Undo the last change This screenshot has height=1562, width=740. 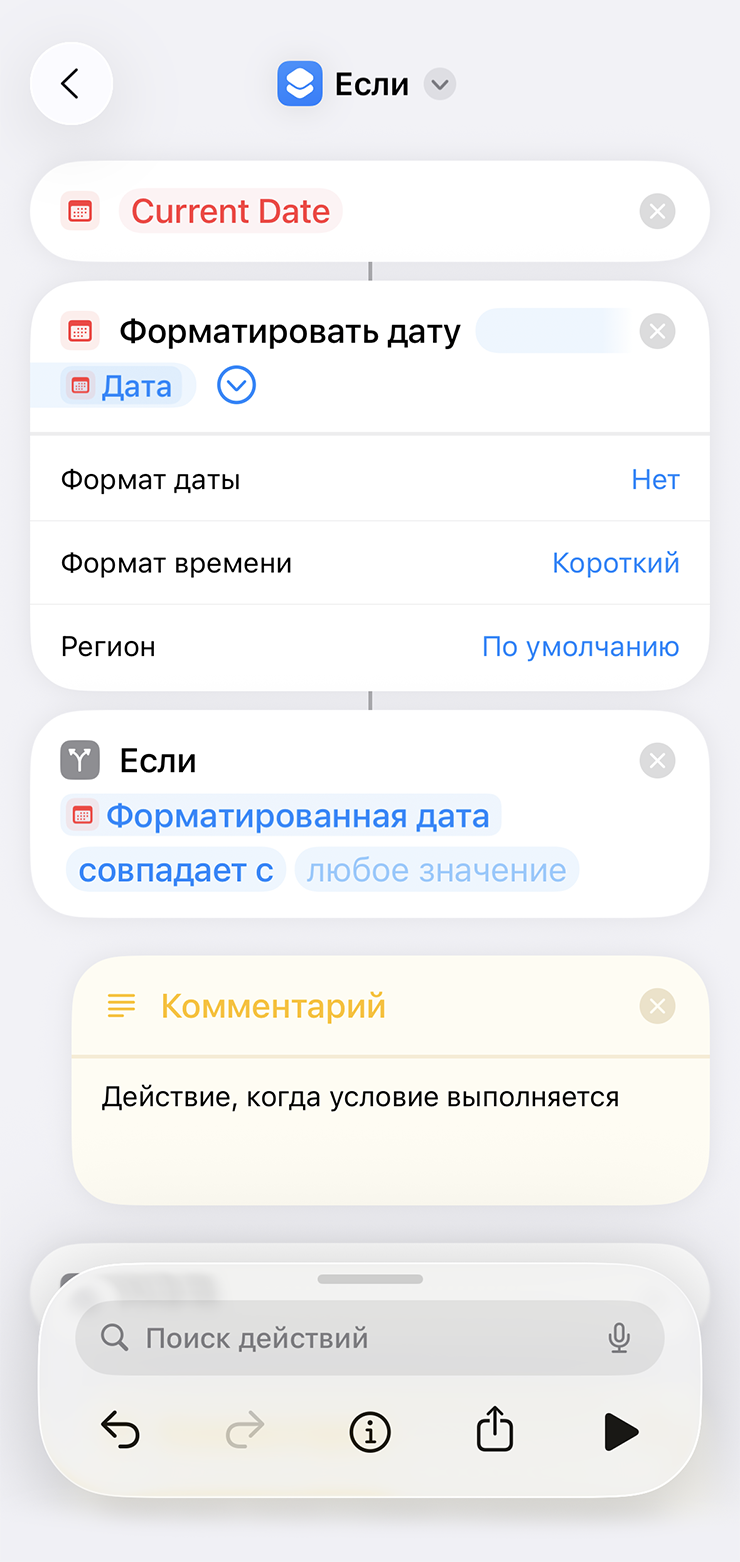121,1432
